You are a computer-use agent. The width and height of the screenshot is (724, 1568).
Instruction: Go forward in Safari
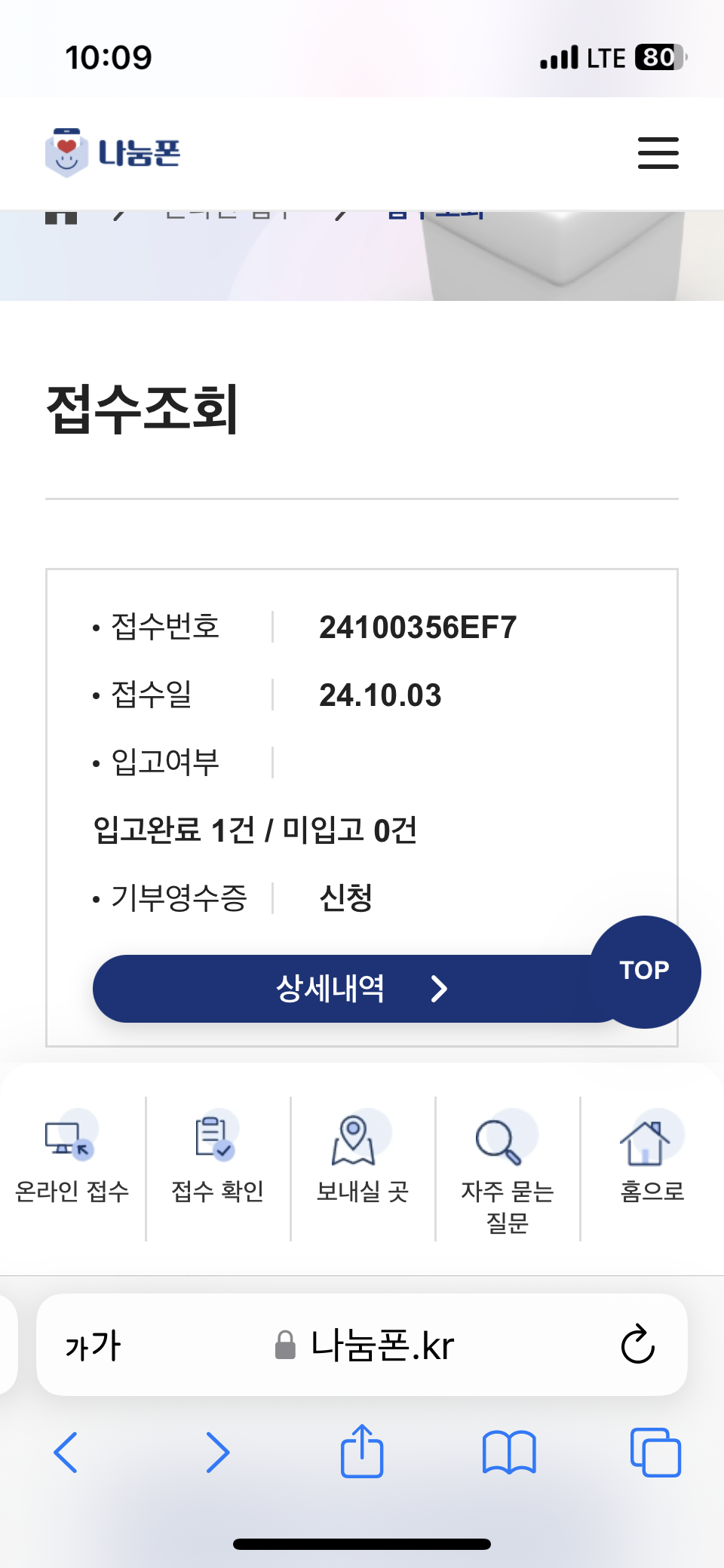click(x=217, y=1453)
